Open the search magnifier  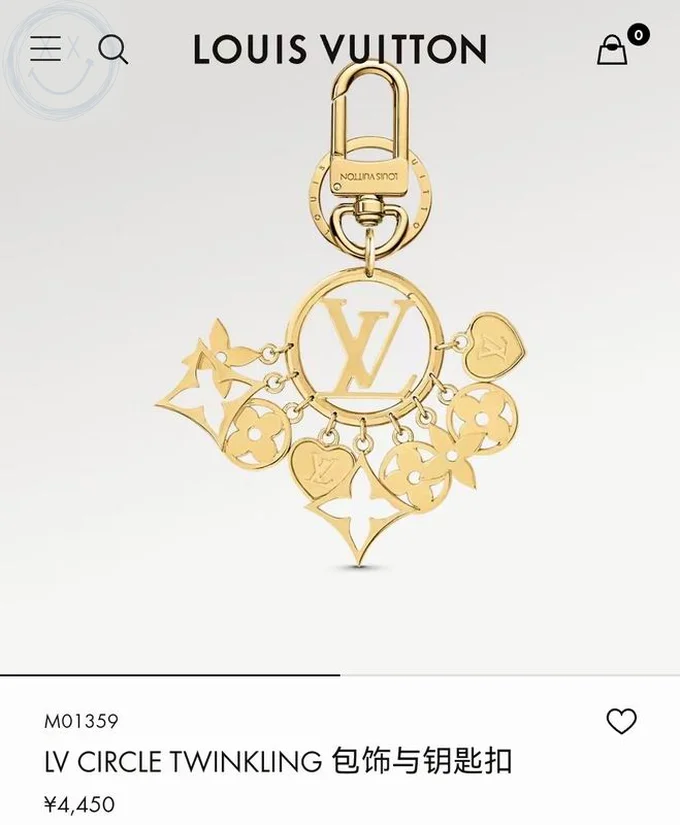(x=113, y=49)
